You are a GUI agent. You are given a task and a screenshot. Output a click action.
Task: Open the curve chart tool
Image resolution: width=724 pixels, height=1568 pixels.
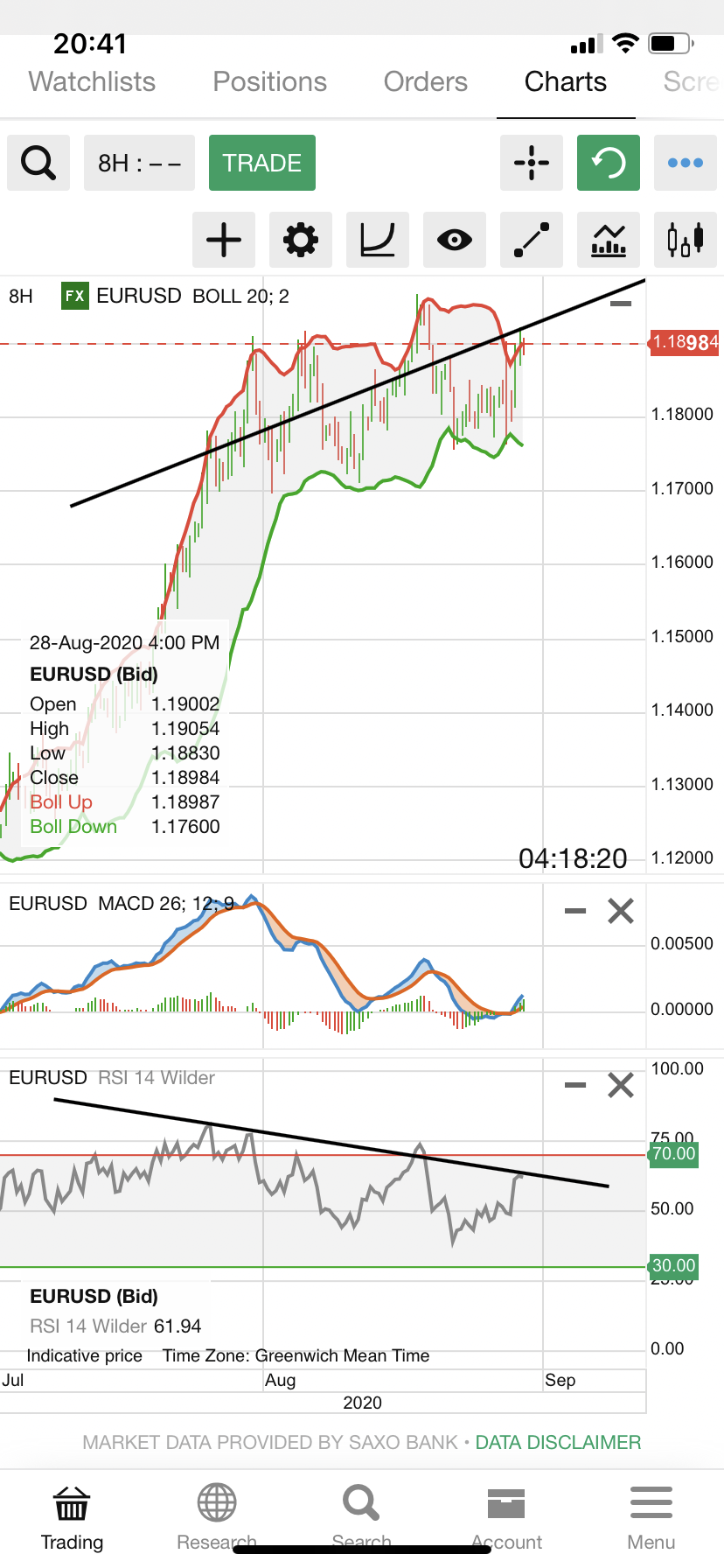pyautogui.click(x=378, y=240)
